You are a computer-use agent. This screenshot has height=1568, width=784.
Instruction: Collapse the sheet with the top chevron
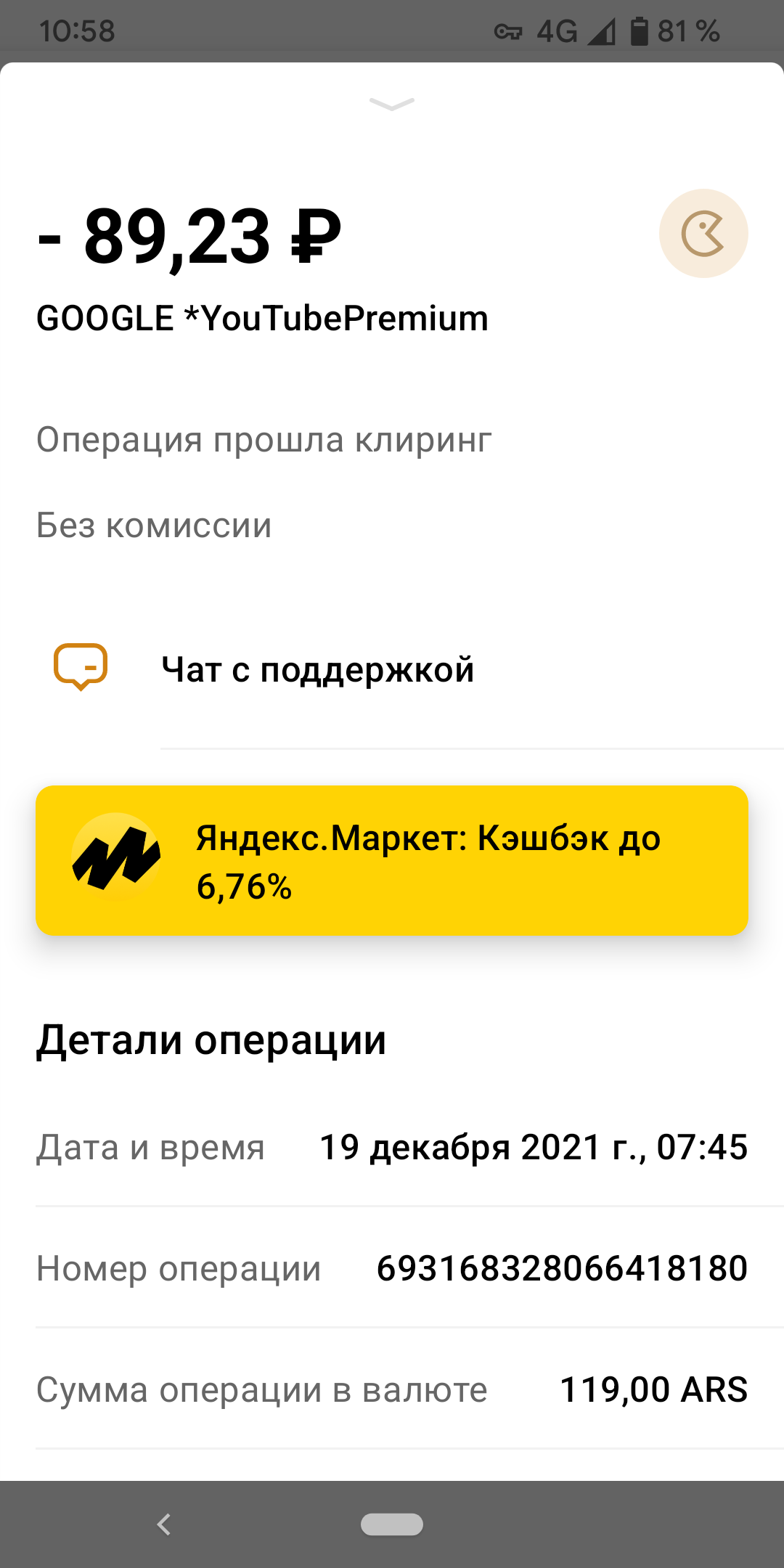tap(392, 105)
